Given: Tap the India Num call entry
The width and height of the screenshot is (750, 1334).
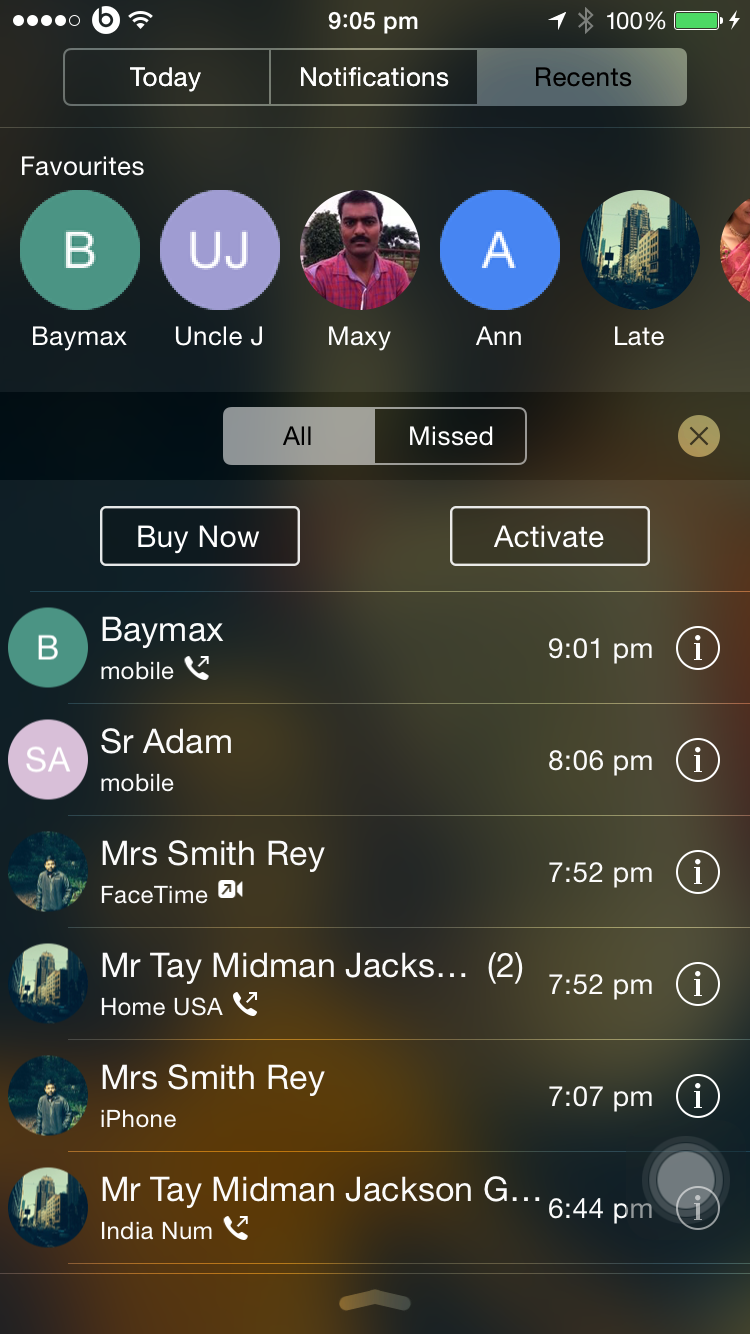Looking at the screenshot, I should tap(300, 1208).
